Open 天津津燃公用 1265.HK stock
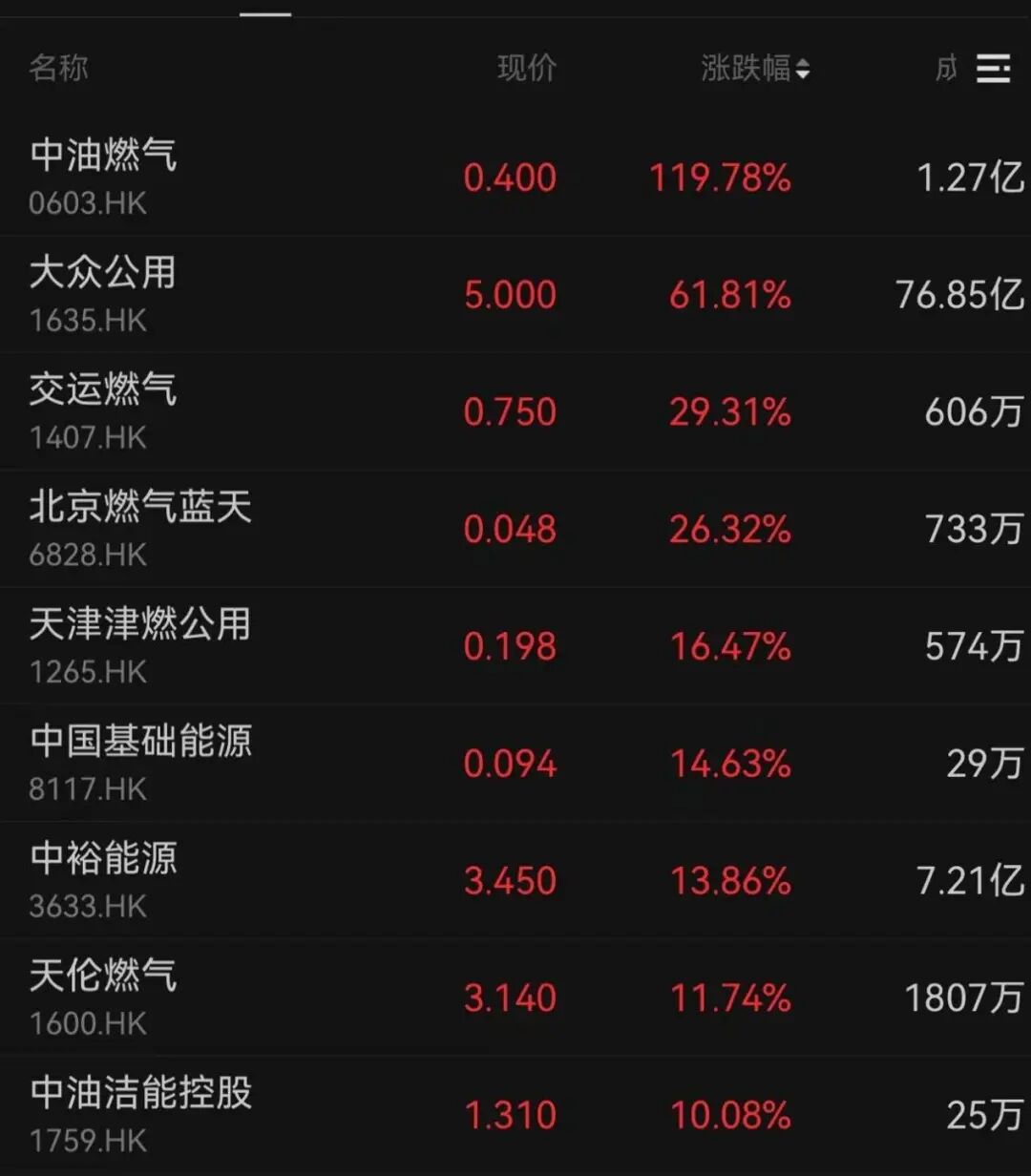This screenshot has height=1176, width=1031. click(139, 645)
